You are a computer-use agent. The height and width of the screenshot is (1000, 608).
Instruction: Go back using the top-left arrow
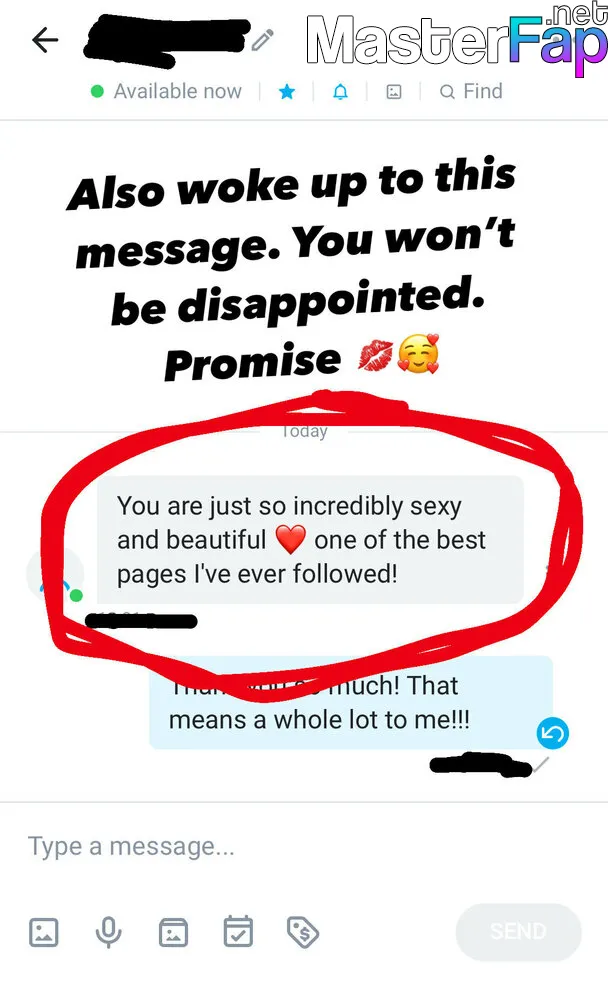coord(45,40)
